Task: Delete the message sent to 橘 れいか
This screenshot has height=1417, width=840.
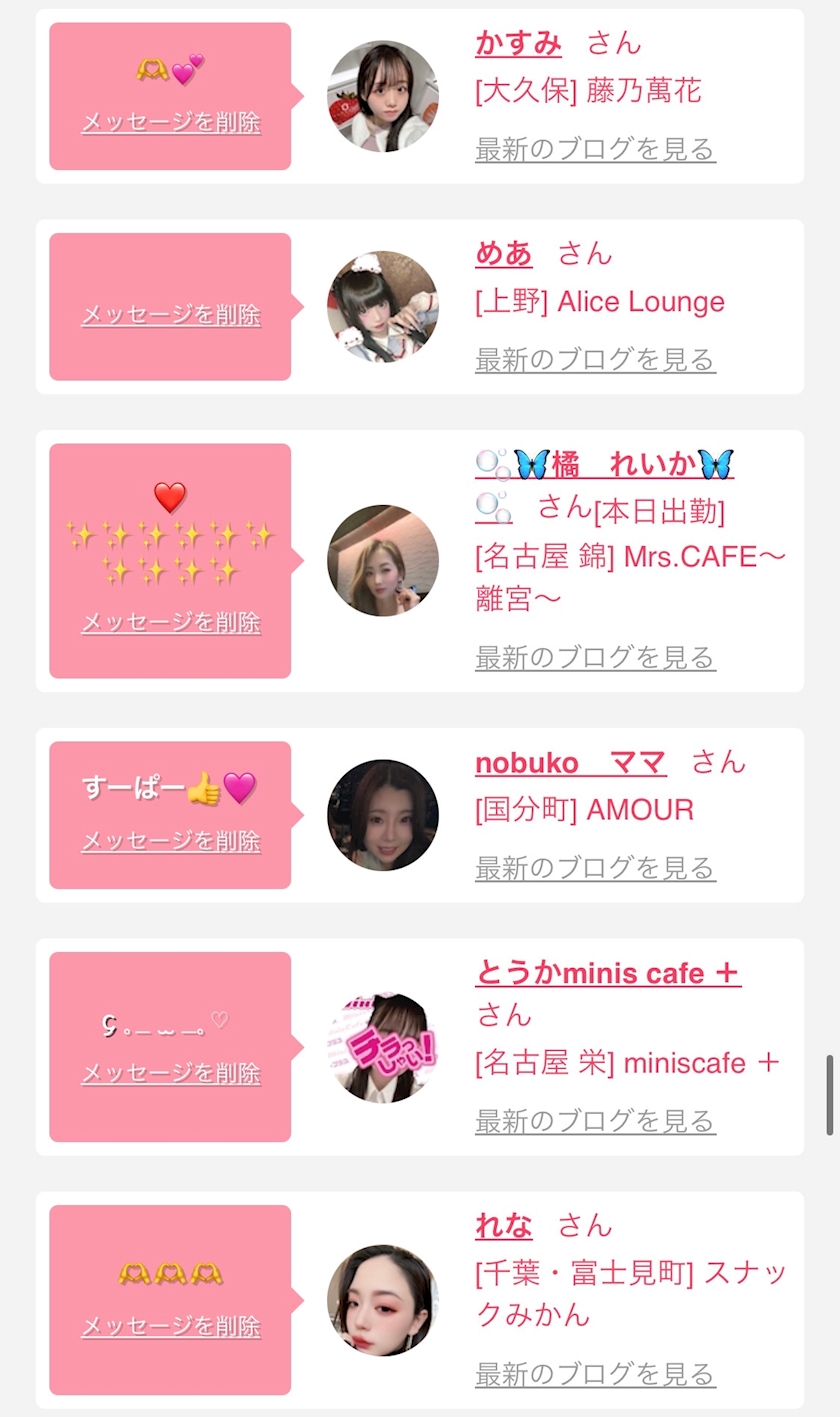Action: coord(171,622)
